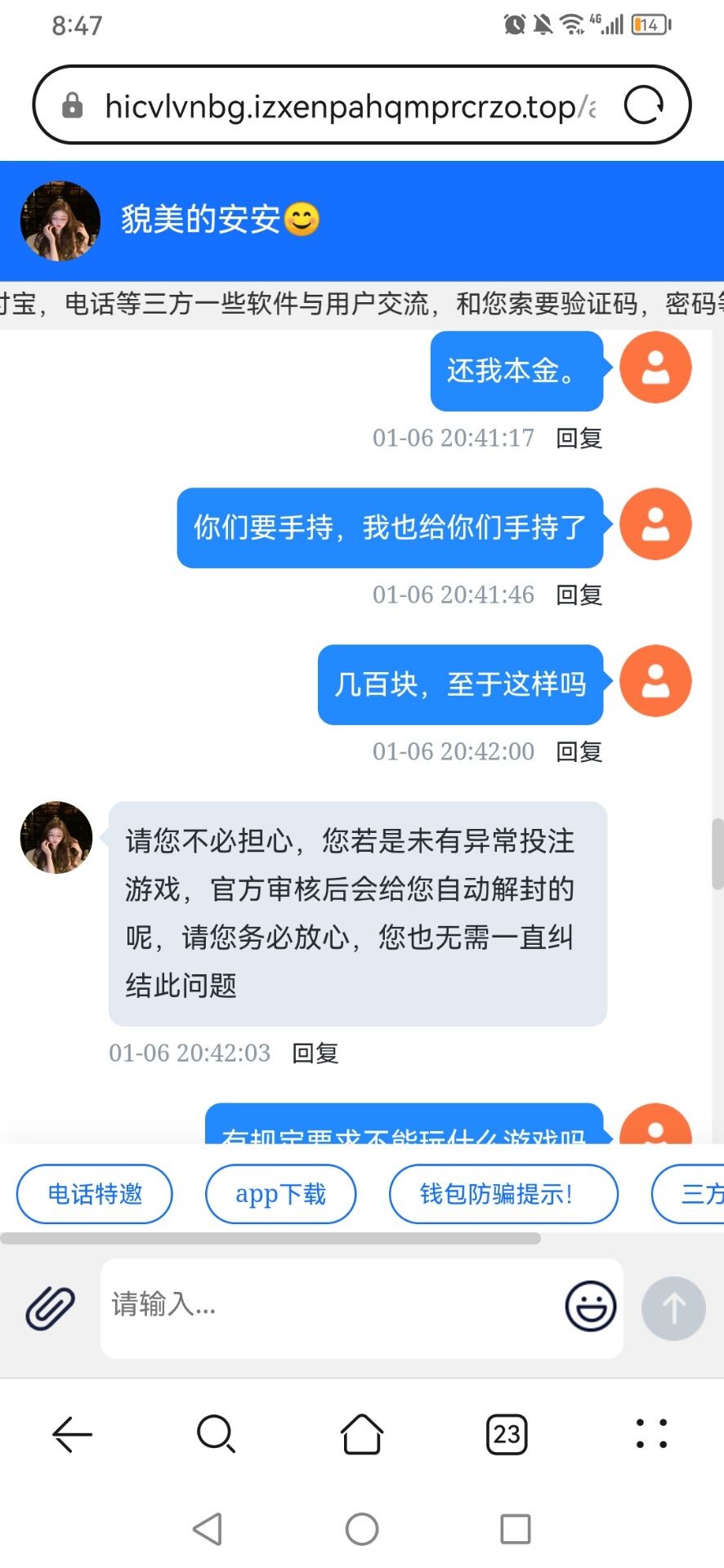The height and width of the screenshot is (1568, 724).
Task: Go to the browser home page
Action: [x=361, y=1434]
